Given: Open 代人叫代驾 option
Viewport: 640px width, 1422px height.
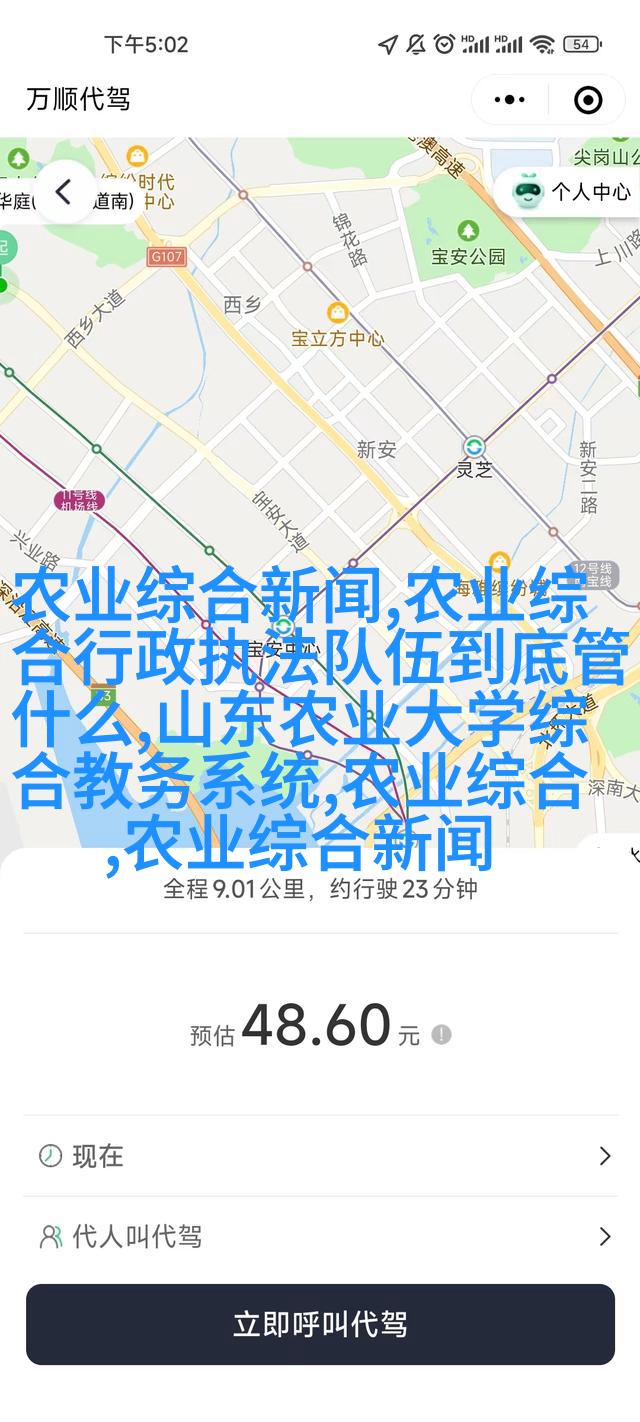Looking at the screenshot, I should (x=320, y=1237).
